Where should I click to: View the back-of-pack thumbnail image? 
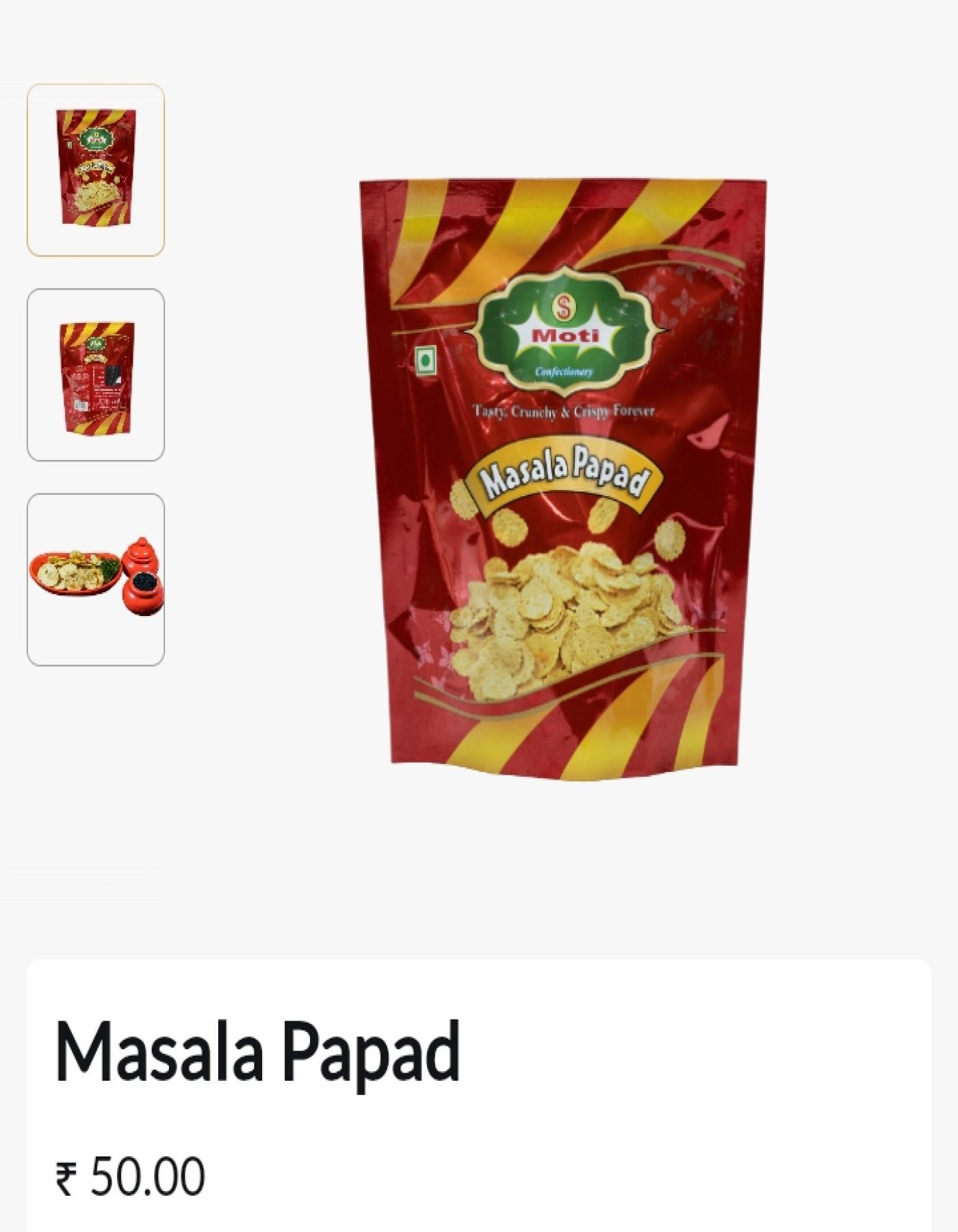96,374
